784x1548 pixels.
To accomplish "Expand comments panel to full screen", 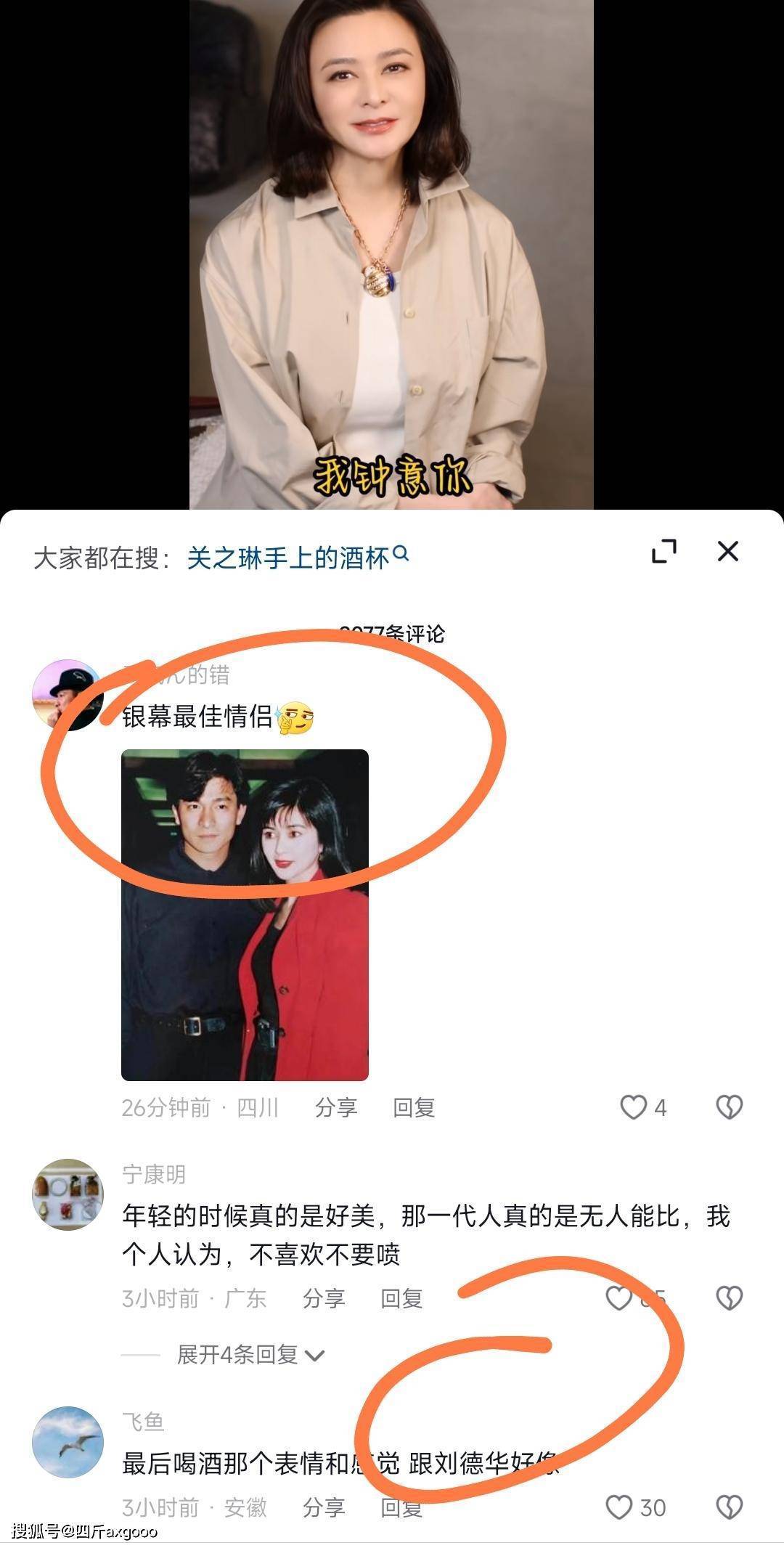I will pos(663,552).
